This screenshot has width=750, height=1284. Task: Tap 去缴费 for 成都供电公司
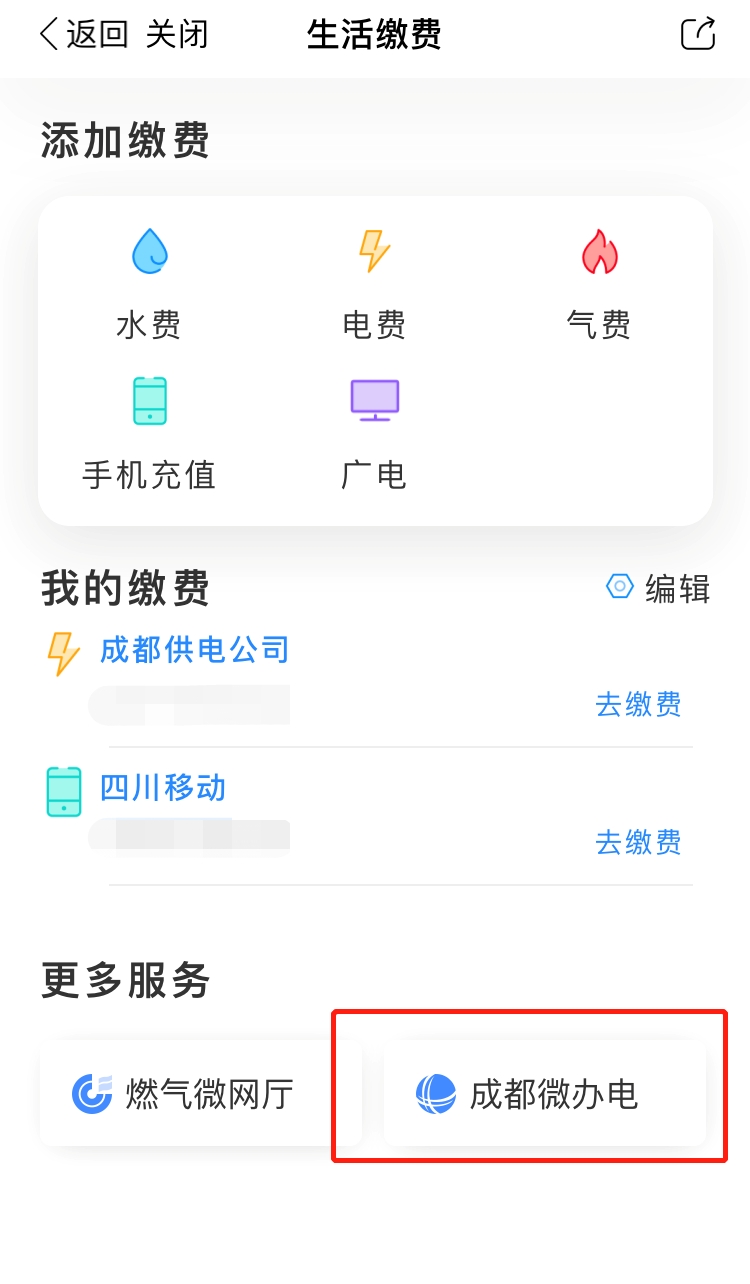point(638,705)
